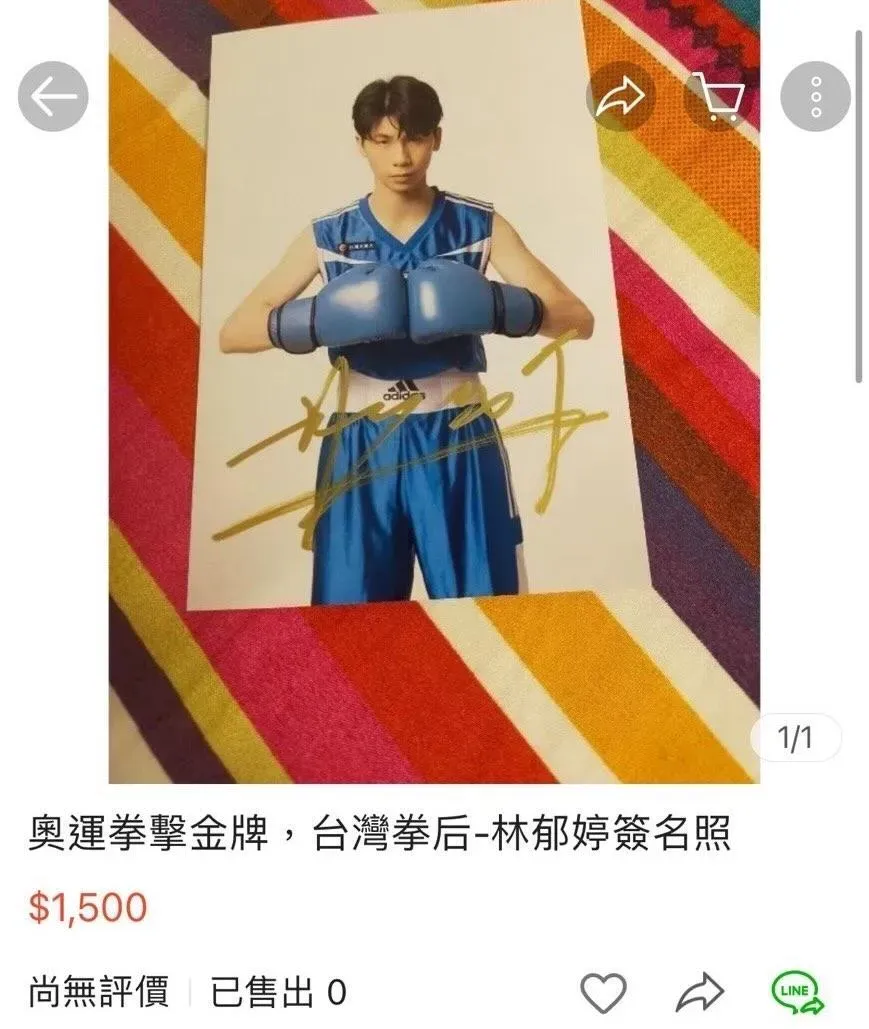Image resolution: width=869 pixels, height=1029 pixels.
Task: Open the three-dot overflow menu
Action: (x=815, y=97)
